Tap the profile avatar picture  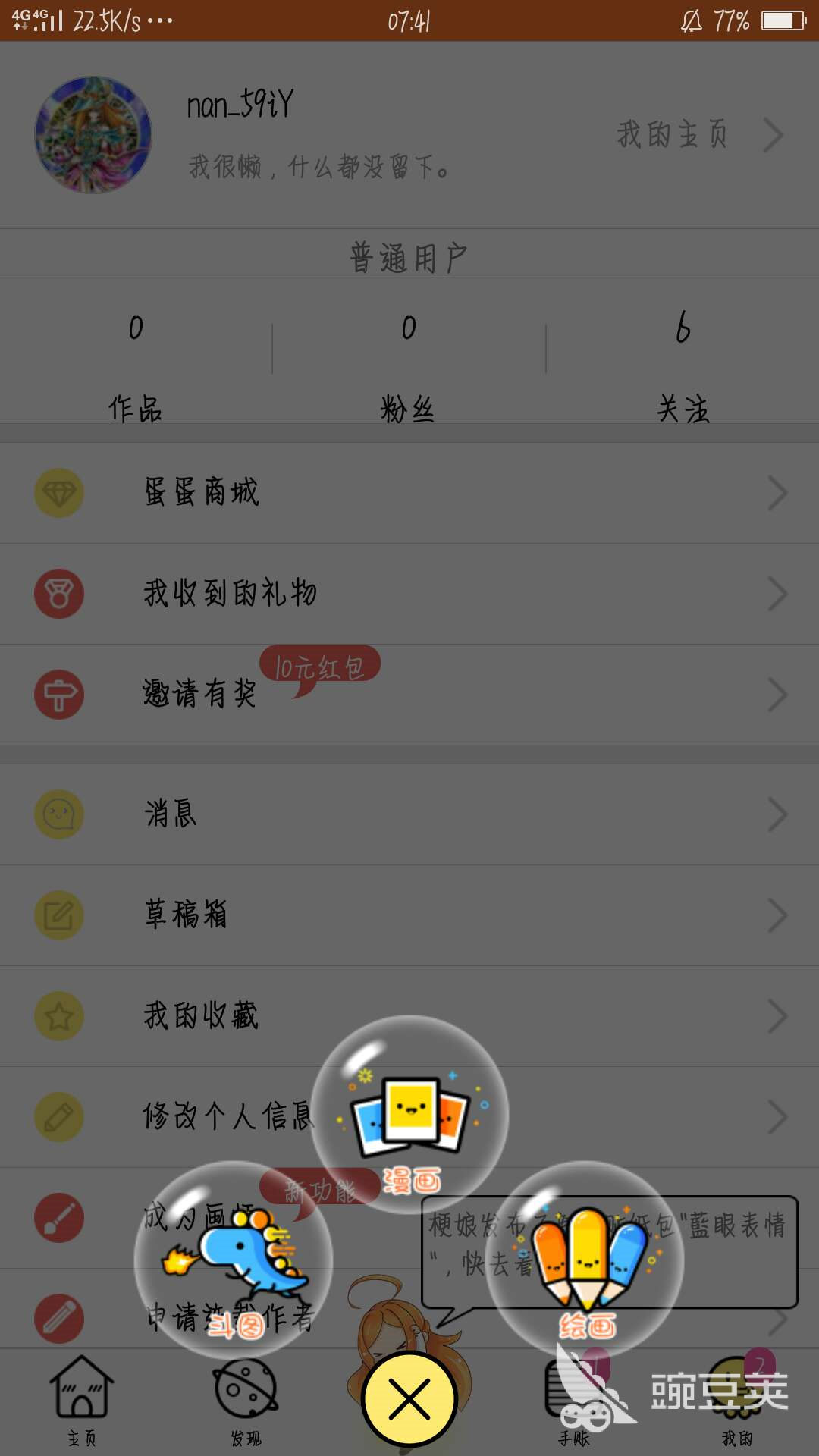pos(94,135)
